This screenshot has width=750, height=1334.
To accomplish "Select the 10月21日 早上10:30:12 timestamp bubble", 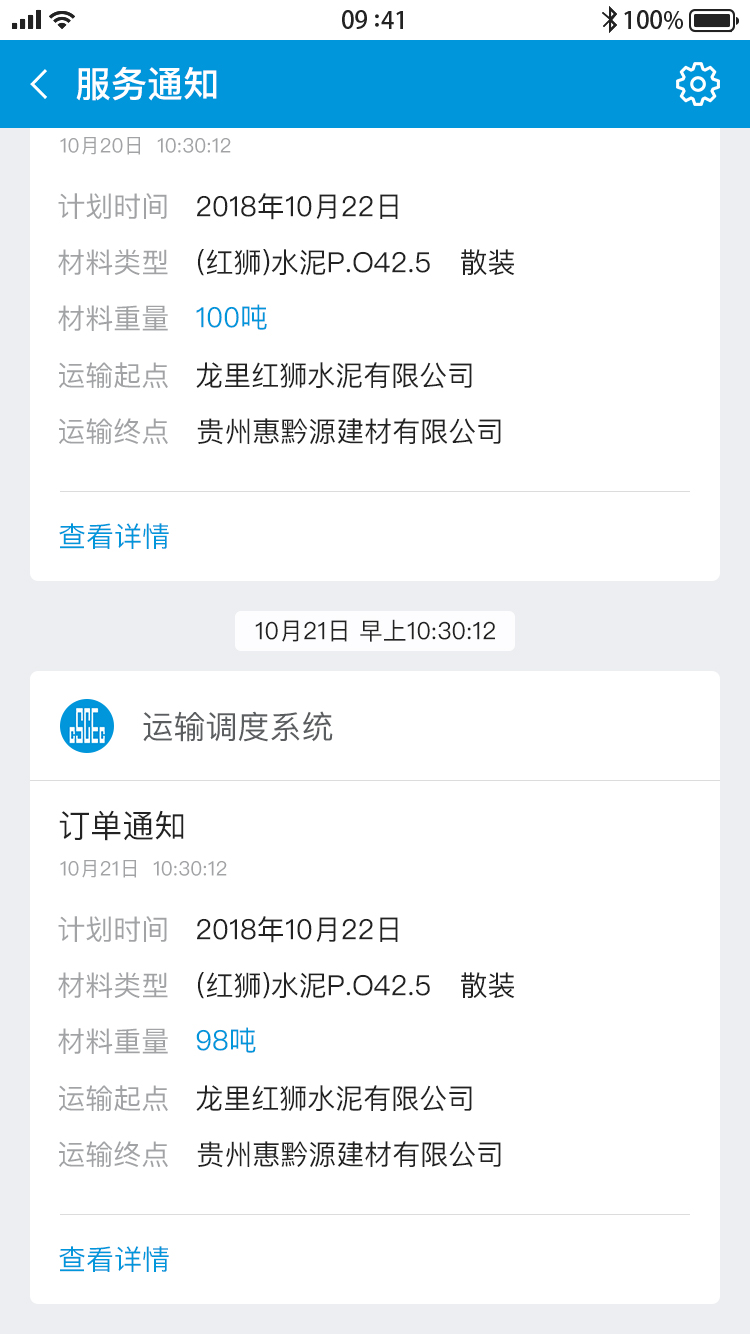I will click(374, 631).
